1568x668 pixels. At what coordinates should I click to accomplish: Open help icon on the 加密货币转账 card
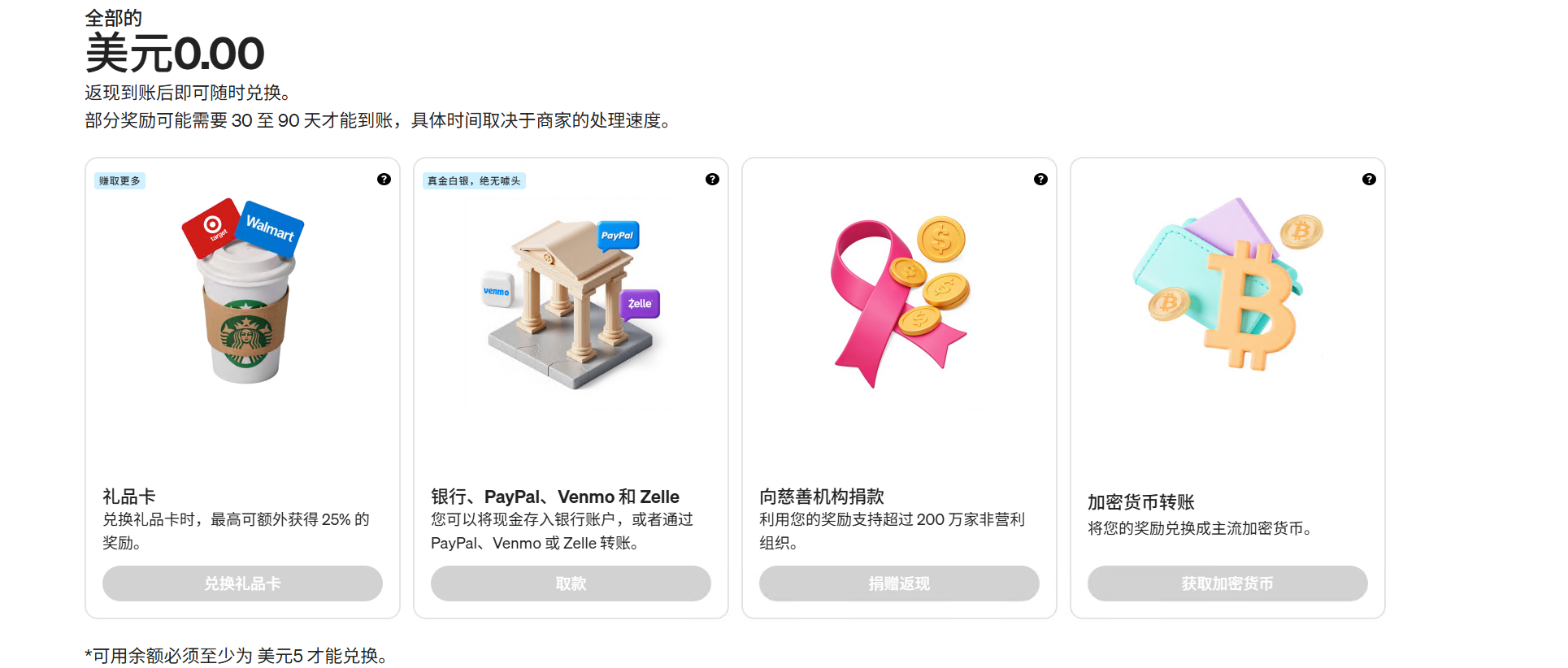pyautogui.click(x=1369, y=180)
